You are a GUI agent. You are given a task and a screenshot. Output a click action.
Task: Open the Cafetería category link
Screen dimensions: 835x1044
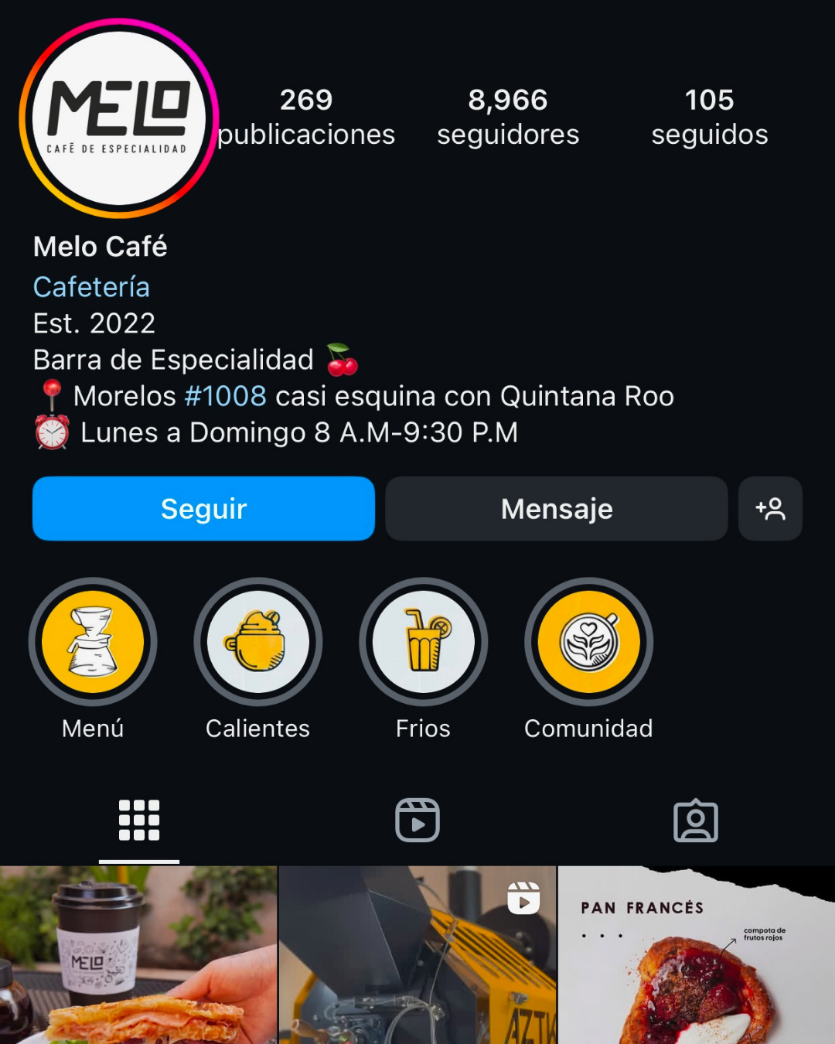pos(91,287)
